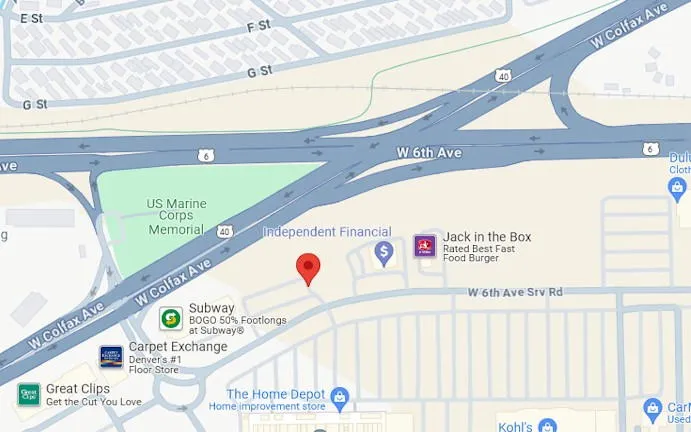Tap the red location pin
The height and width of the screenshot is (432, 691).
[x=309, y=268]
